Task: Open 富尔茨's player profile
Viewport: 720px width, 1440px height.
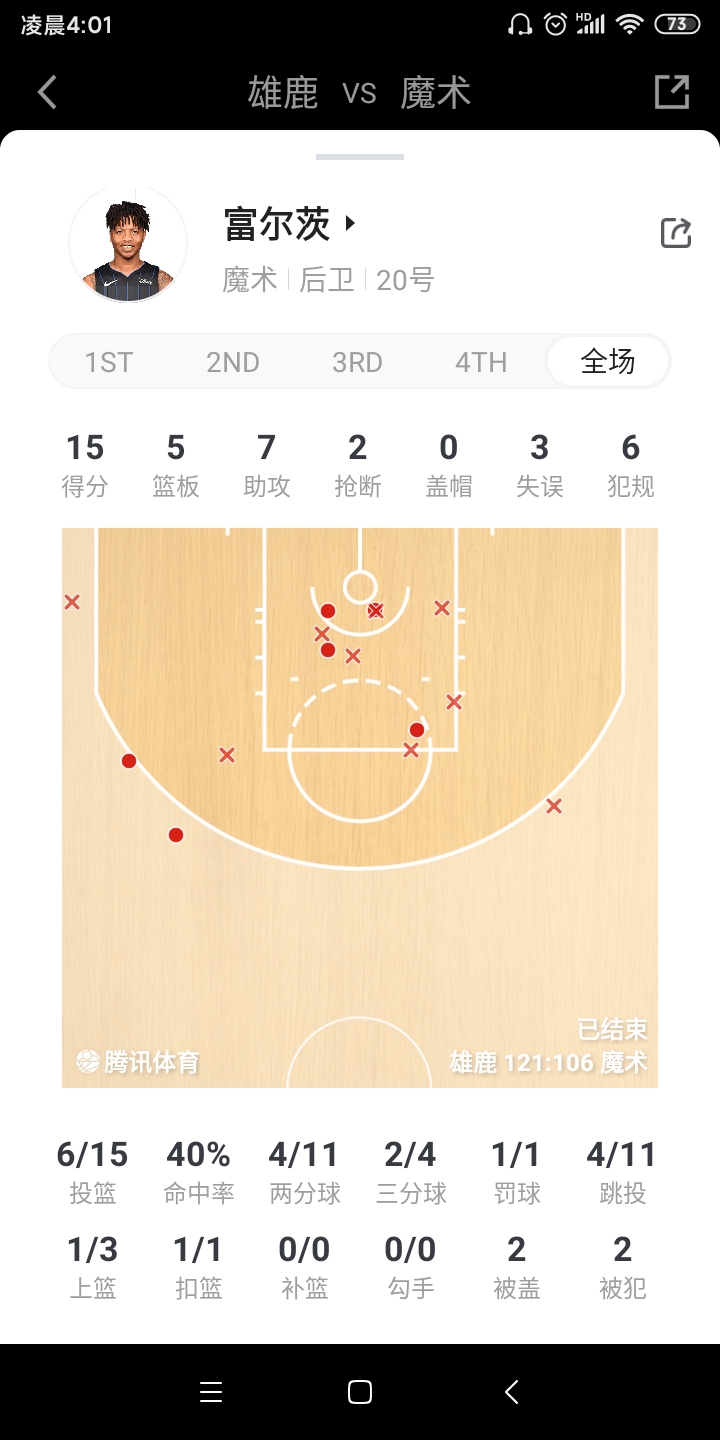Action: 290,224
